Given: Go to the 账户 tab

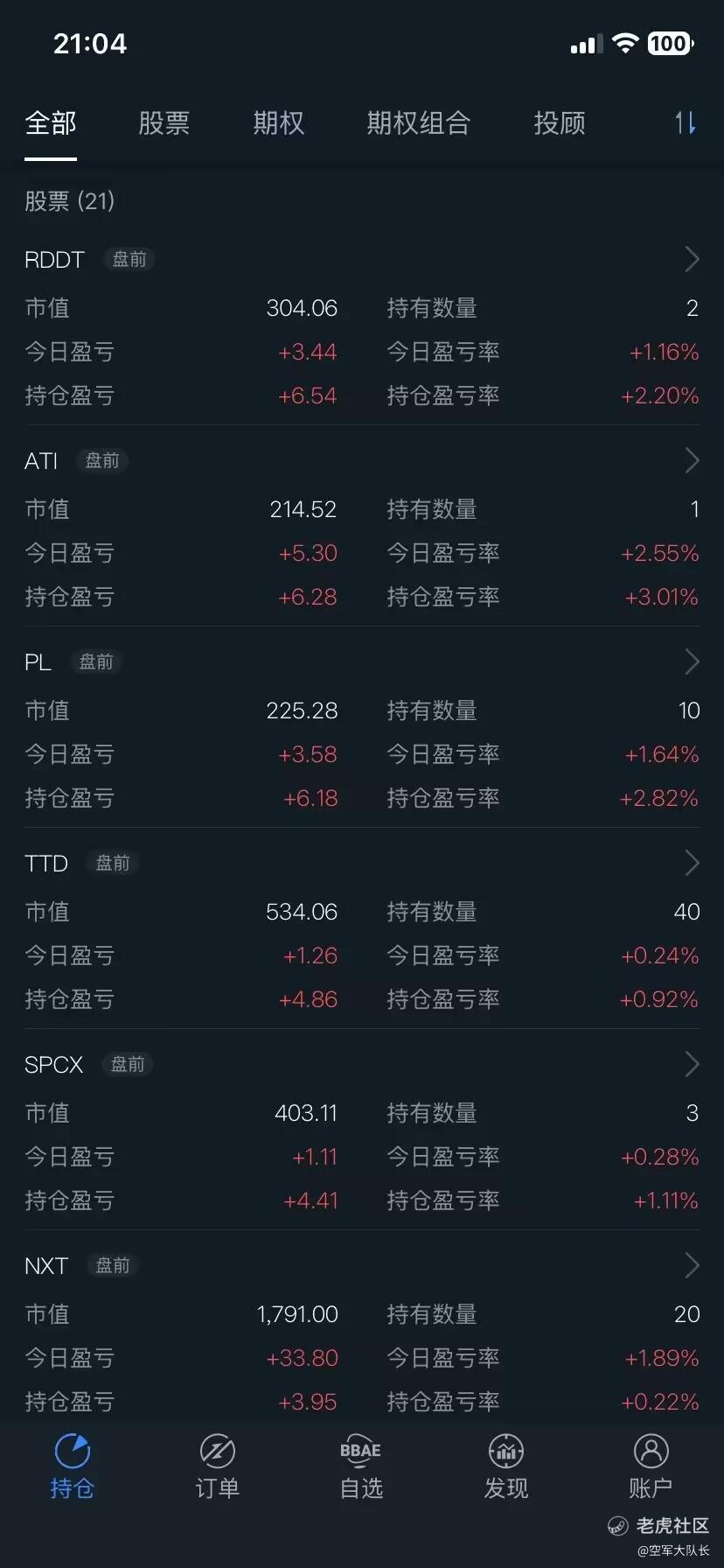Looking at the screenshot, I should [651, 1467].
